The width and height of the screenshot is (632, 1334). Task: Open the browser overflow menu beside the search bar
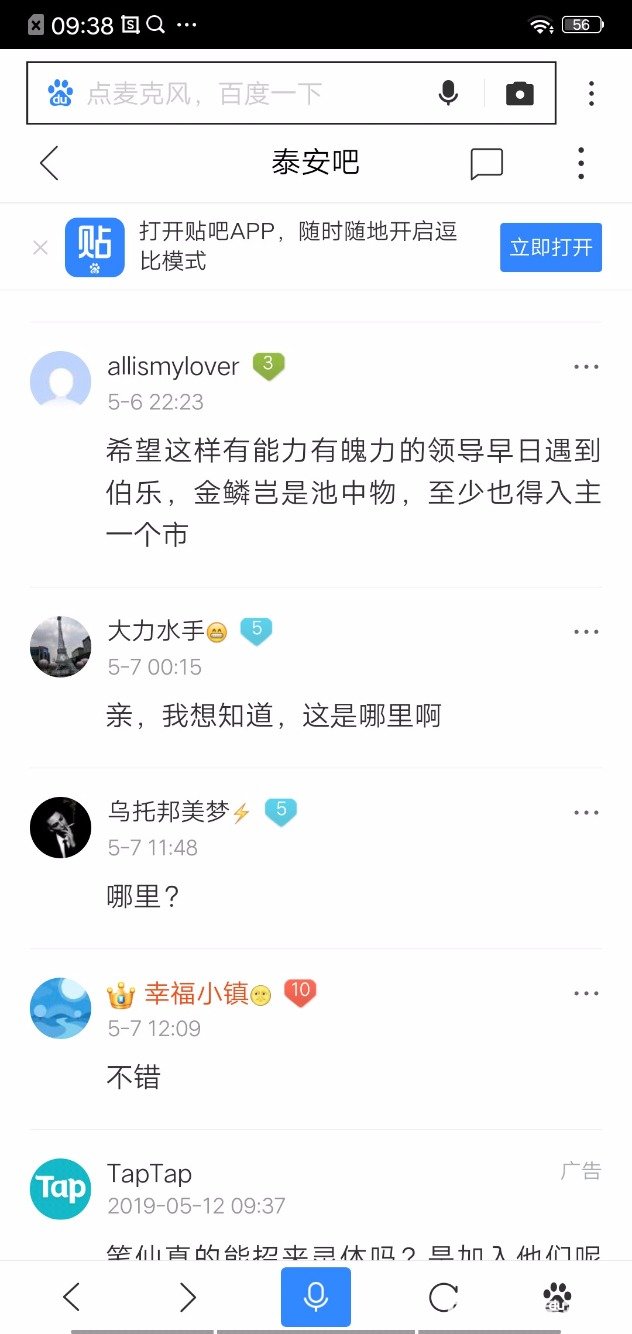click(591, 94)
